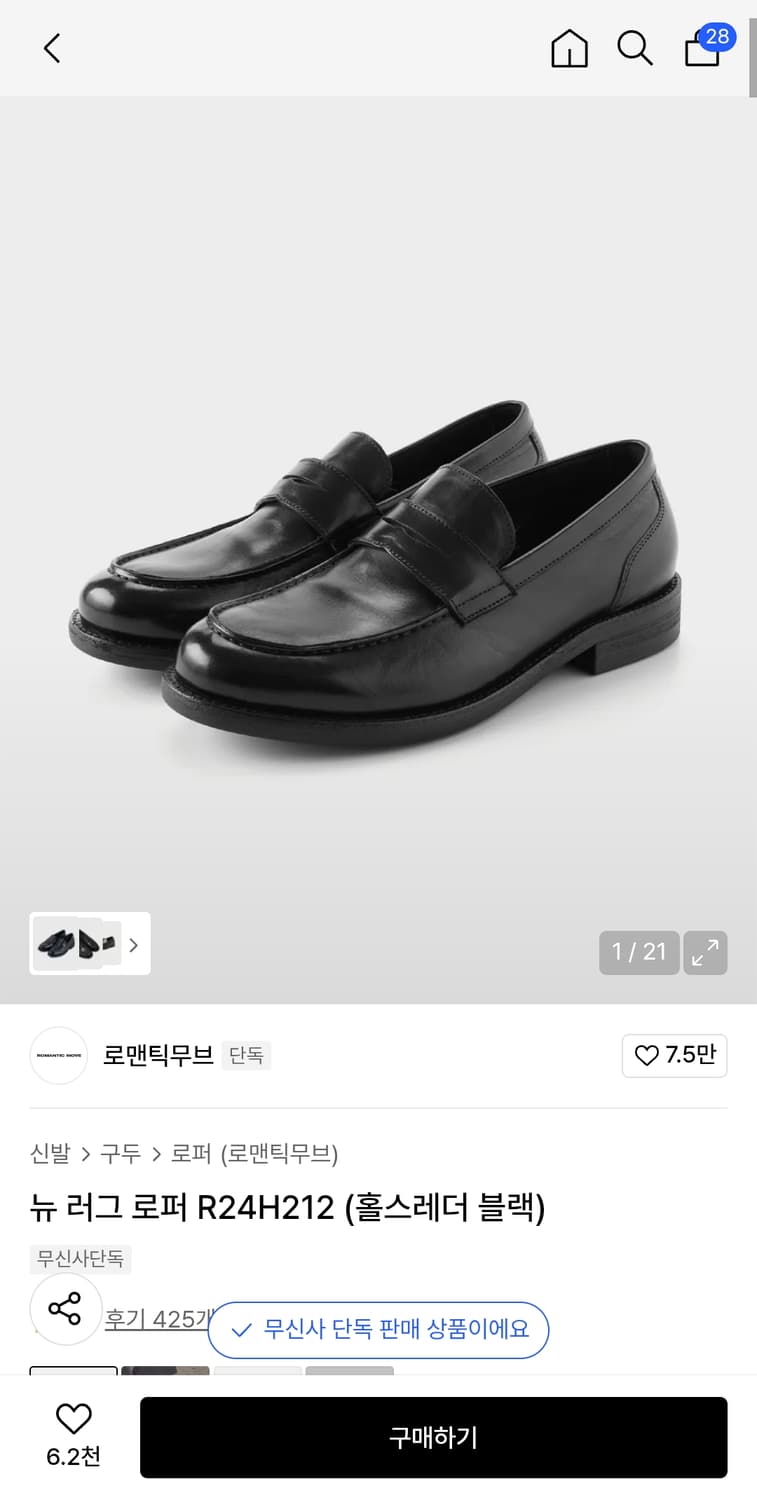757x1500 pixels.
Task: Tap the 무신사 단독 판매 상품이에요 checkmark banner
Action: pyautogui.click(x=378, y=1331)
